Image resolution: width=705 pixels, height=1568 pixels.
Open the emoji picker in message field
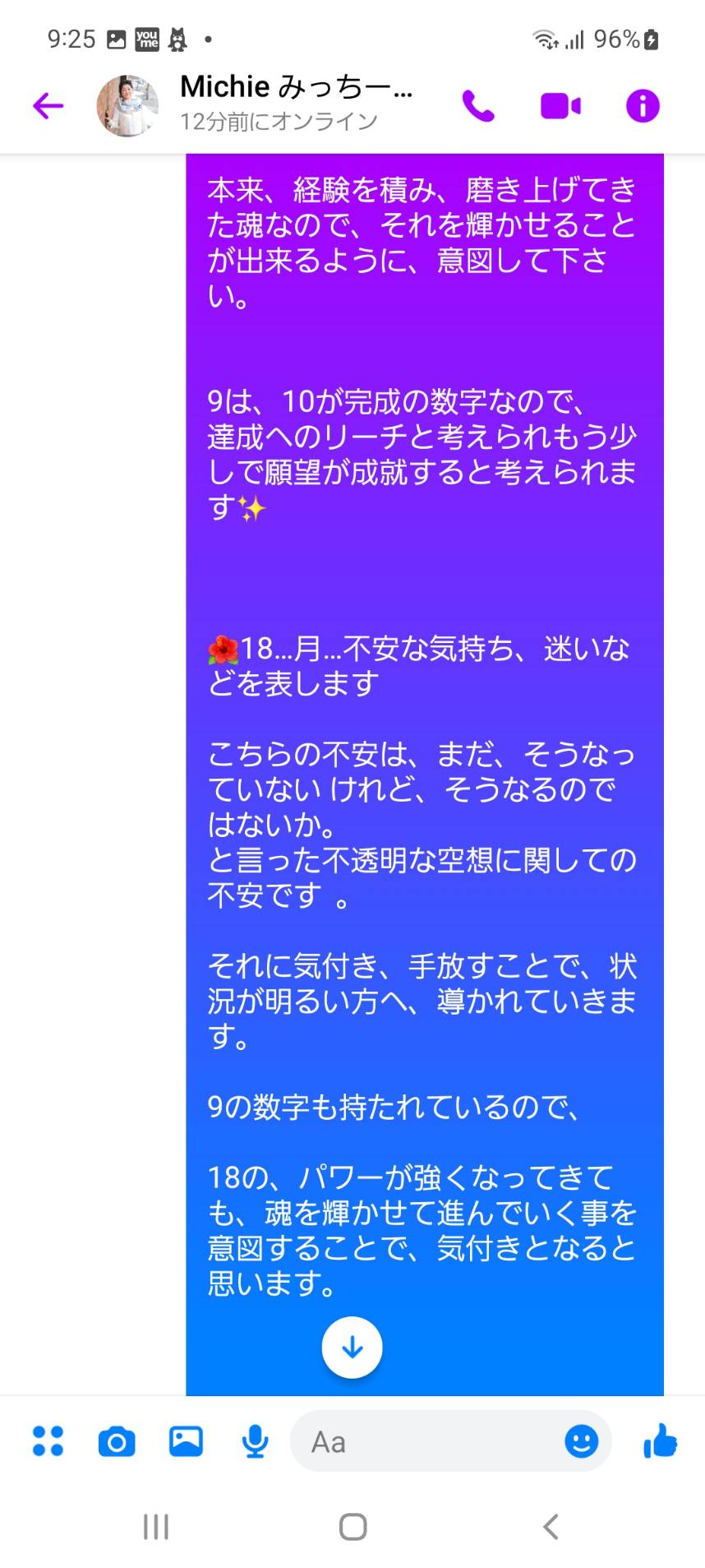point(581,1441)
